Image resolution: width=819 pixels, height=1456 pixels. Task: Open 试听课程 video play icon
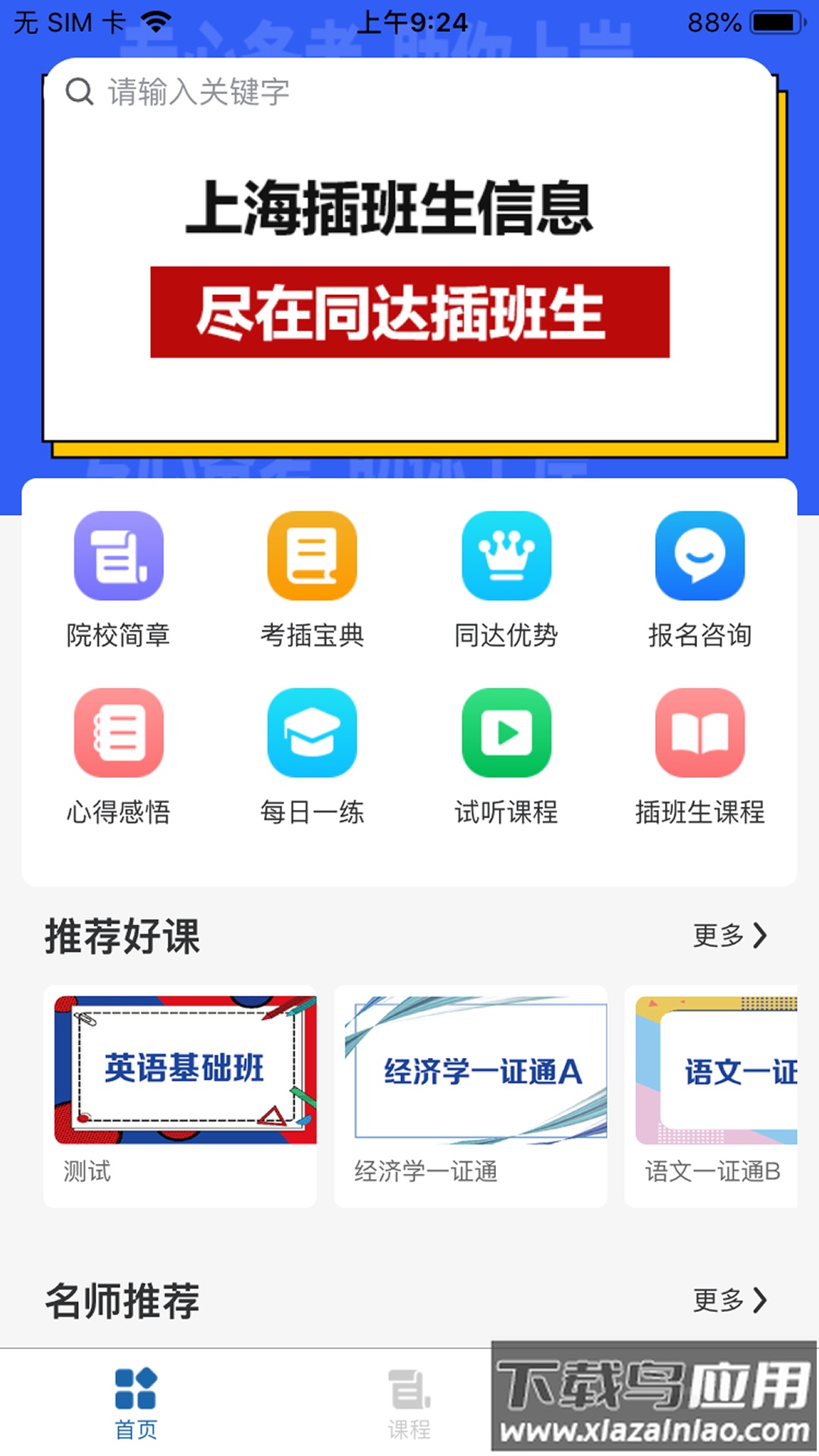506,733
